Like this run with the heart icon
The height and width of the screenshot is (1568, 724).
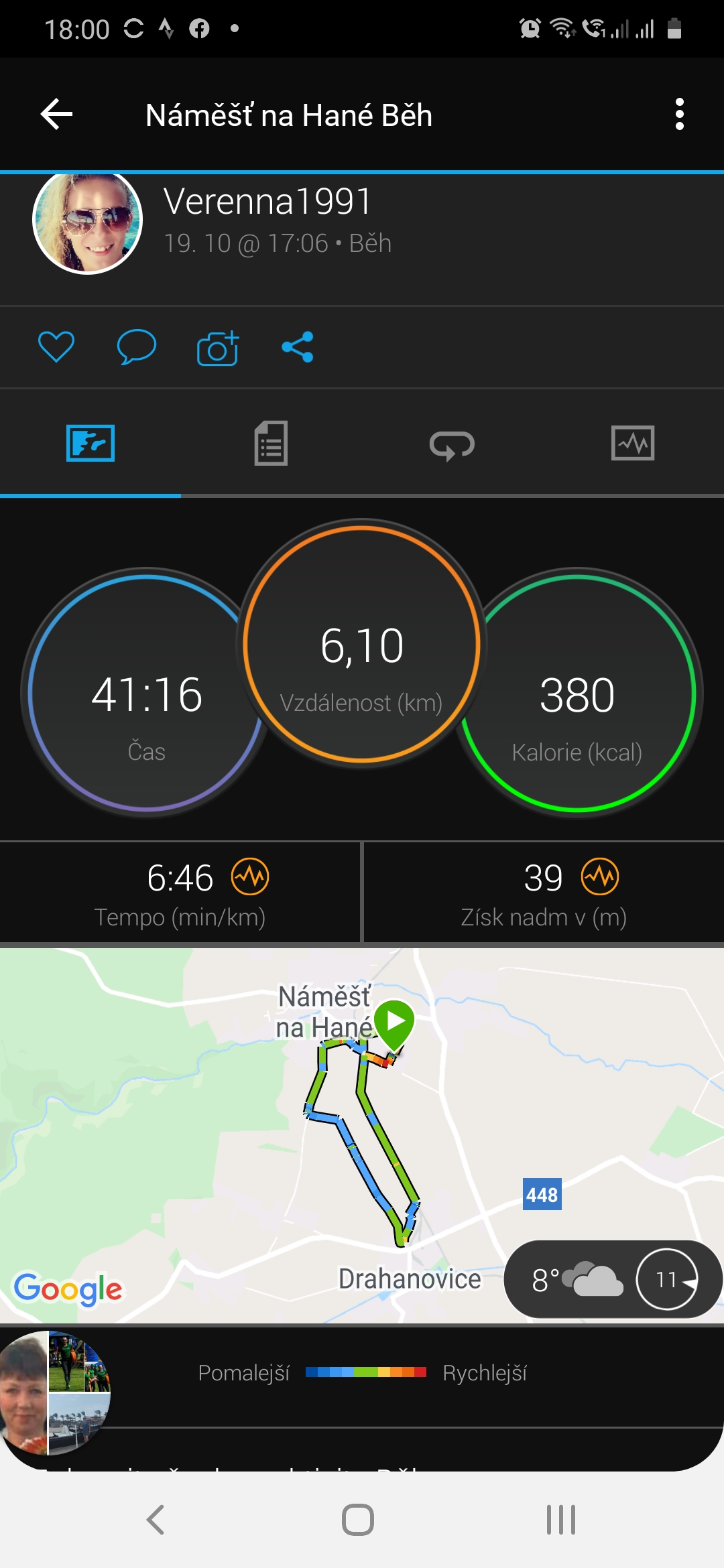[56, 347]
